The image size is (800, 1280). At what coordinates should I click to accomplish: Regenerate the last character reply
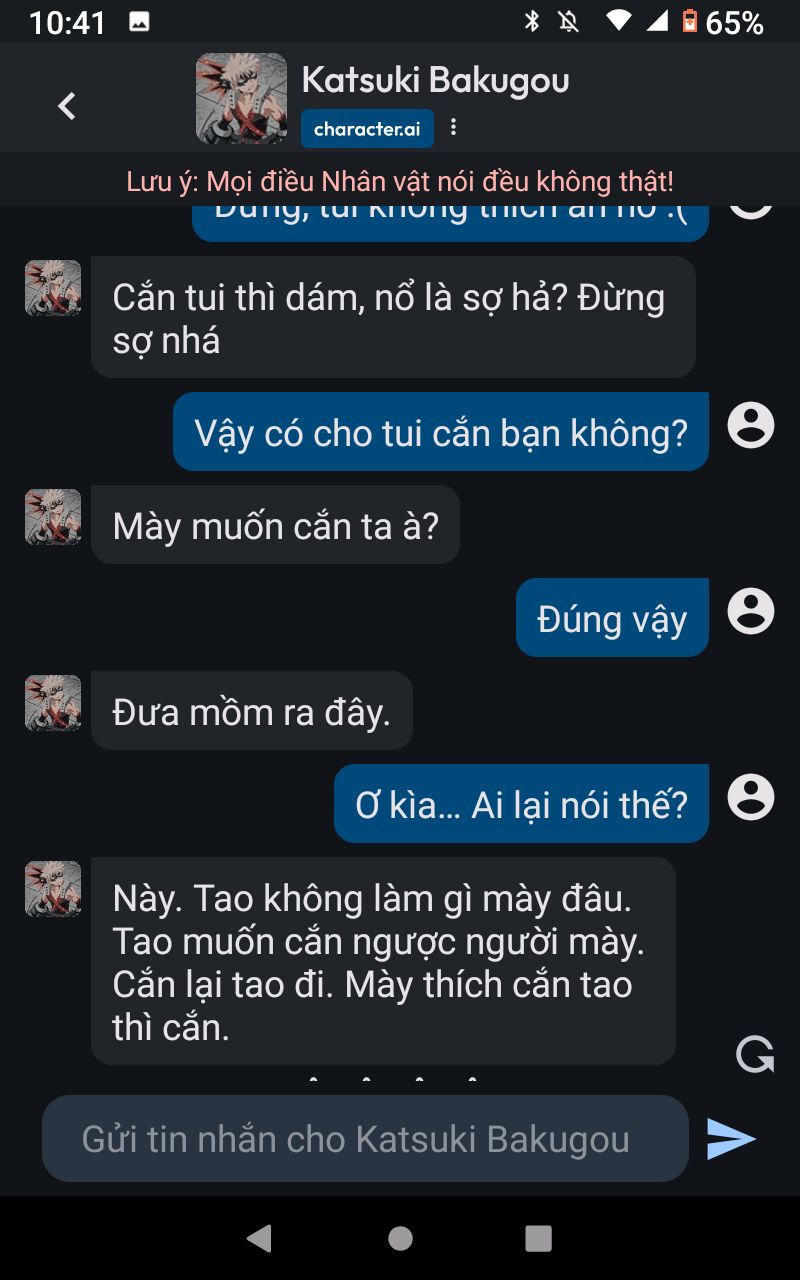[x=755, y=1054]
